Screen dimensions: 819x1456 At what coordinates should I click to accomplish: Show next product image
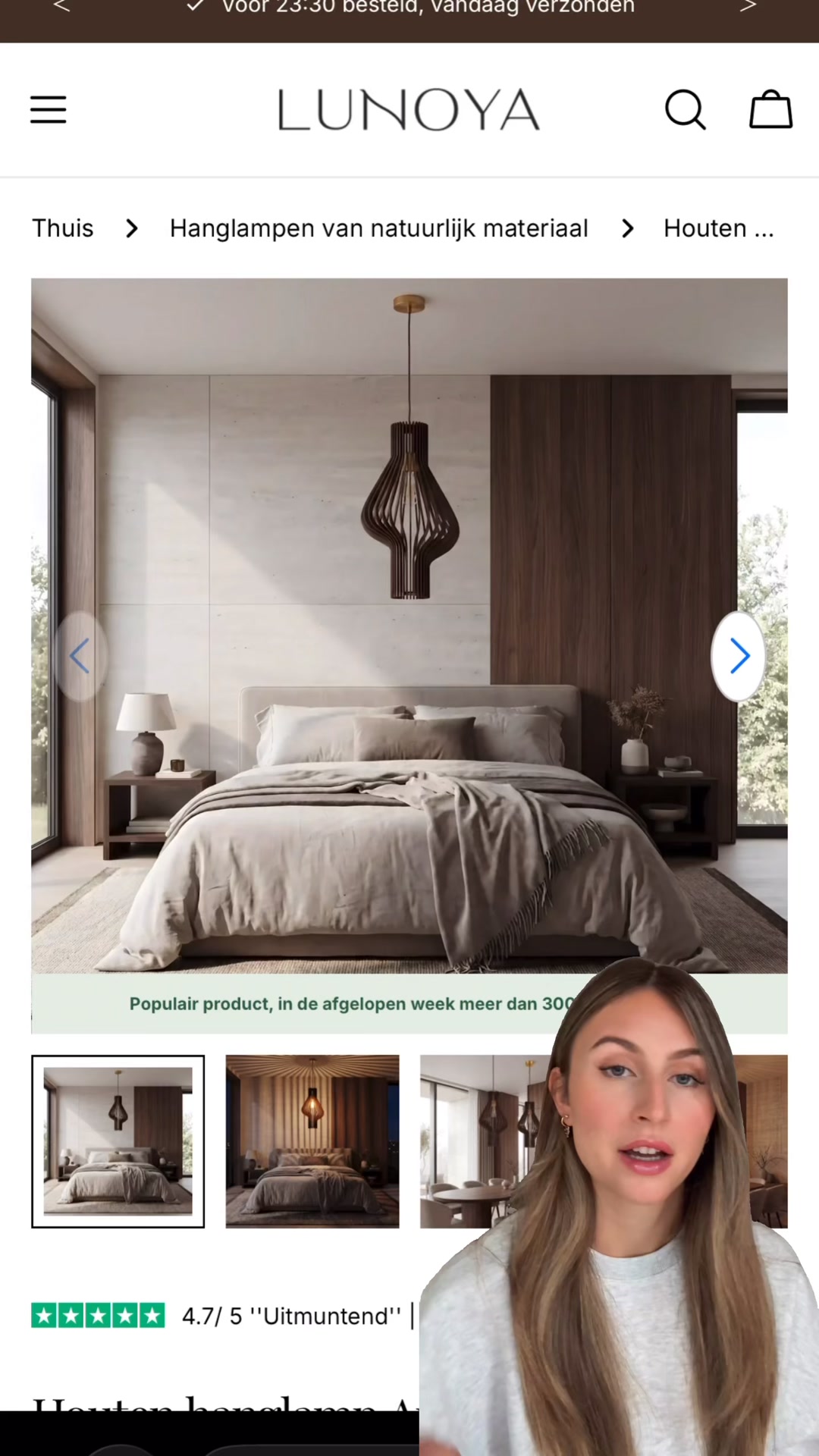pyautogui.click(x=739, y=656)
